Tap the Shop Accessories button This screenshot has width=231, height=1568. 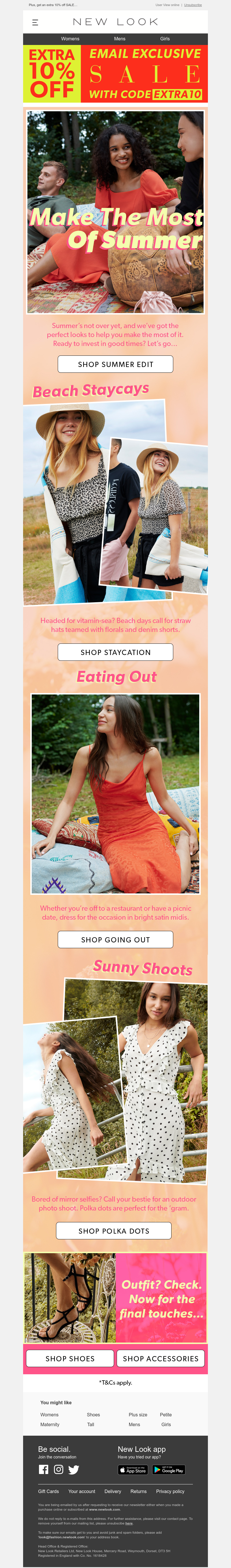pos(160,1358)
